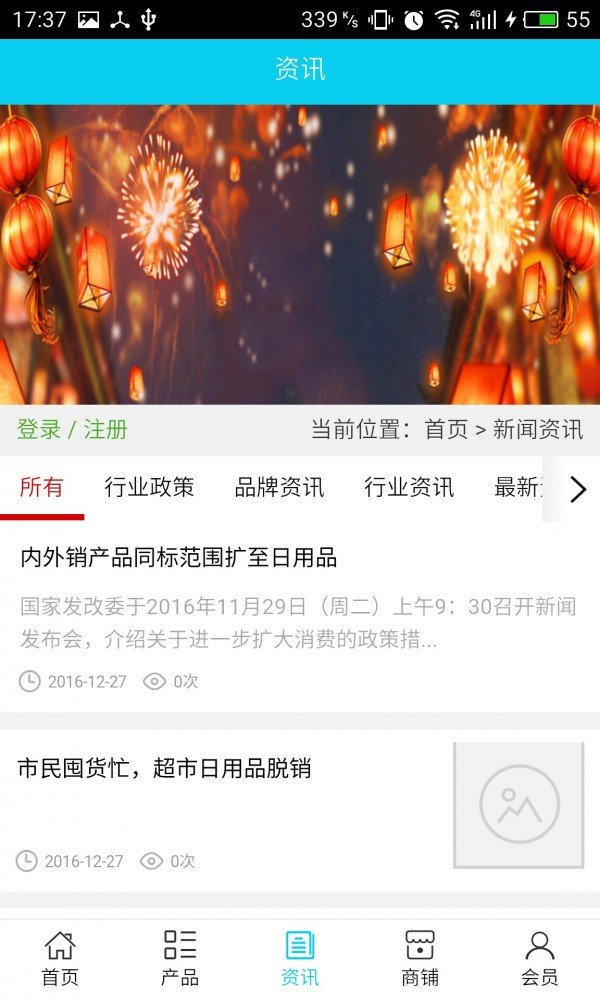Image resolution: width=600 pixels, height=1000 pixels.
Task: Open the 商铺 bottom tab
Action: [420, 959]
